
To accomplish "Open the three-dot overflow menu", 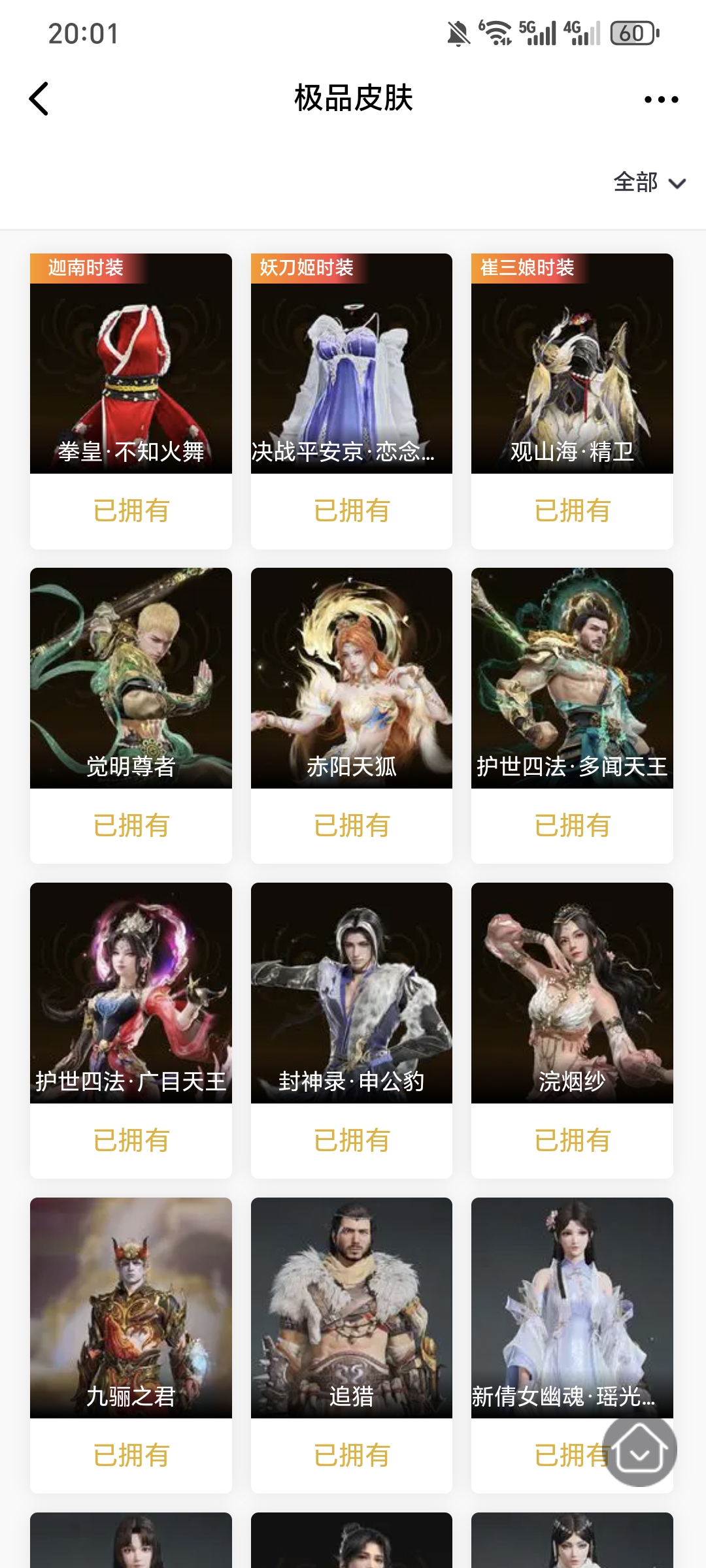I will (x=661, y=99).
